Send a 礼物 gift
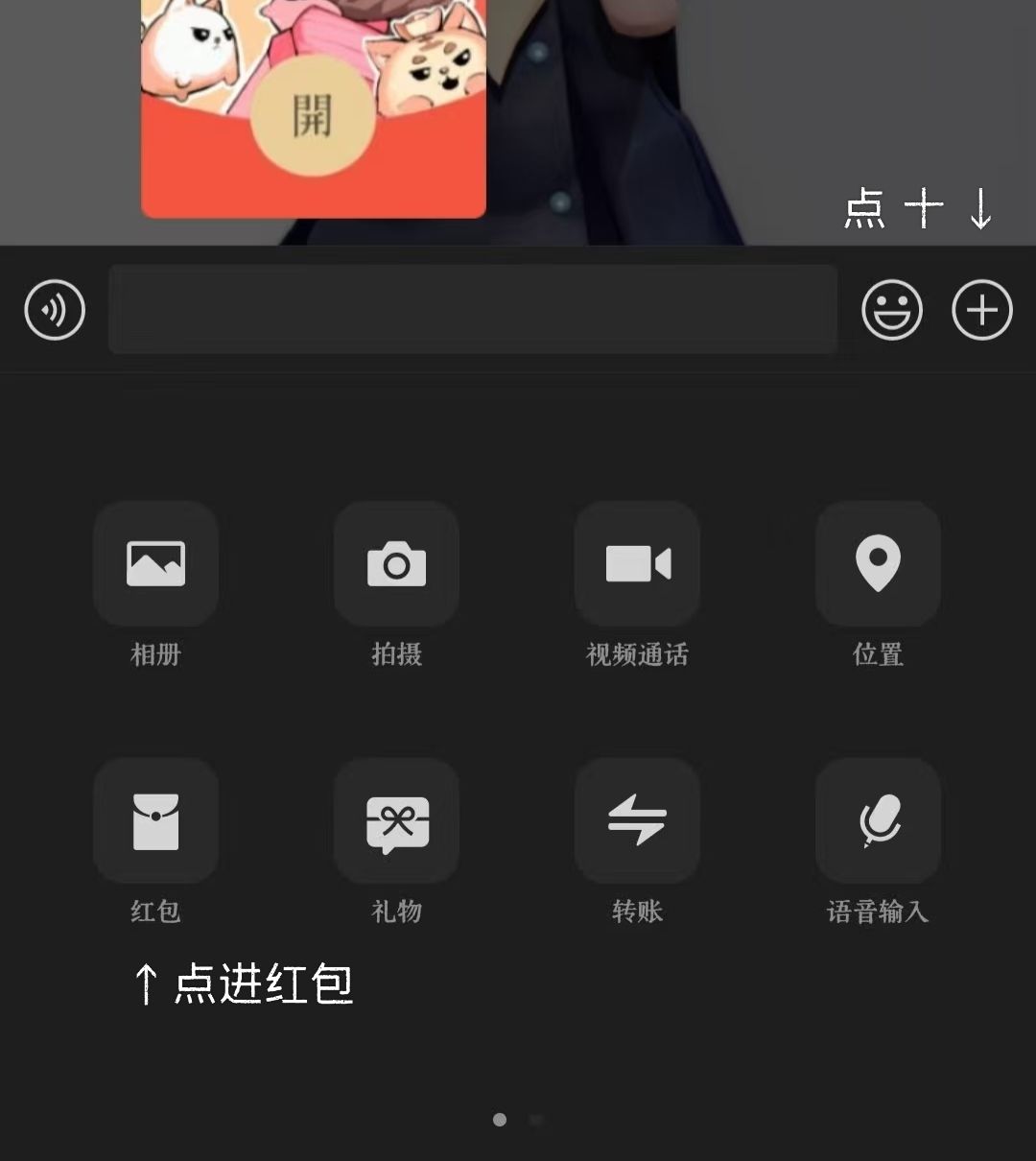 pos(396,820)
